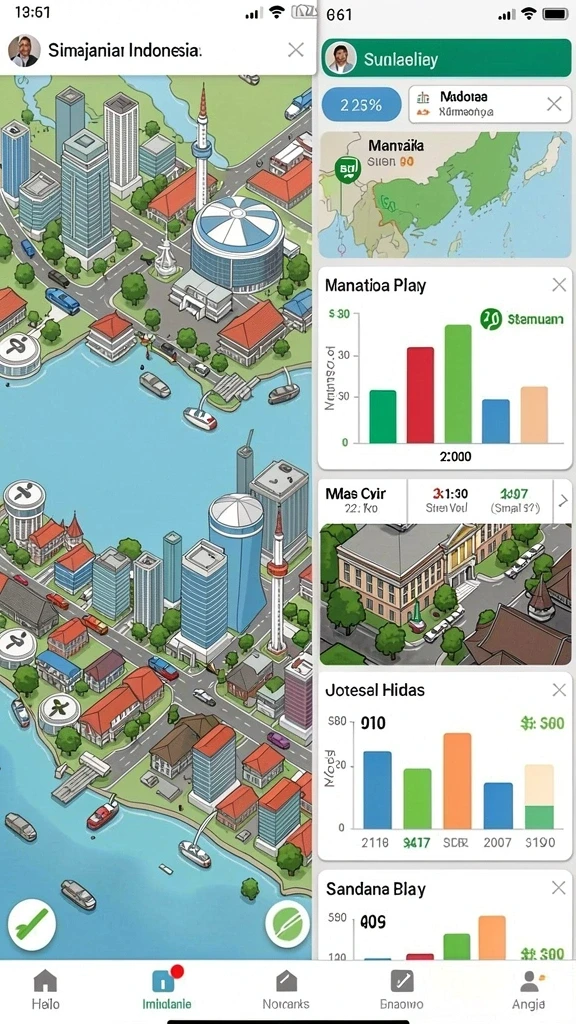Close the Manatioa Play chart card

point(559,285)
